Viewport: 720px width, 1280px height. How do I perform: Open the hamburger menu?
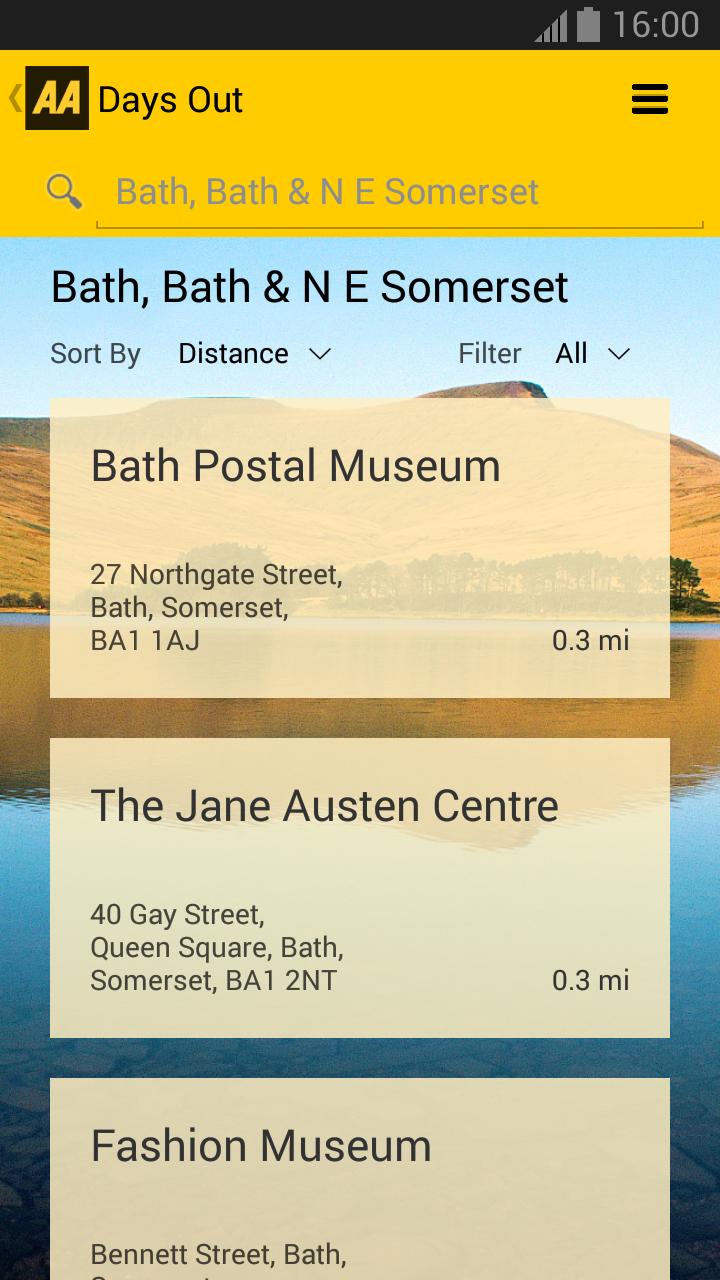coord(649,99)
